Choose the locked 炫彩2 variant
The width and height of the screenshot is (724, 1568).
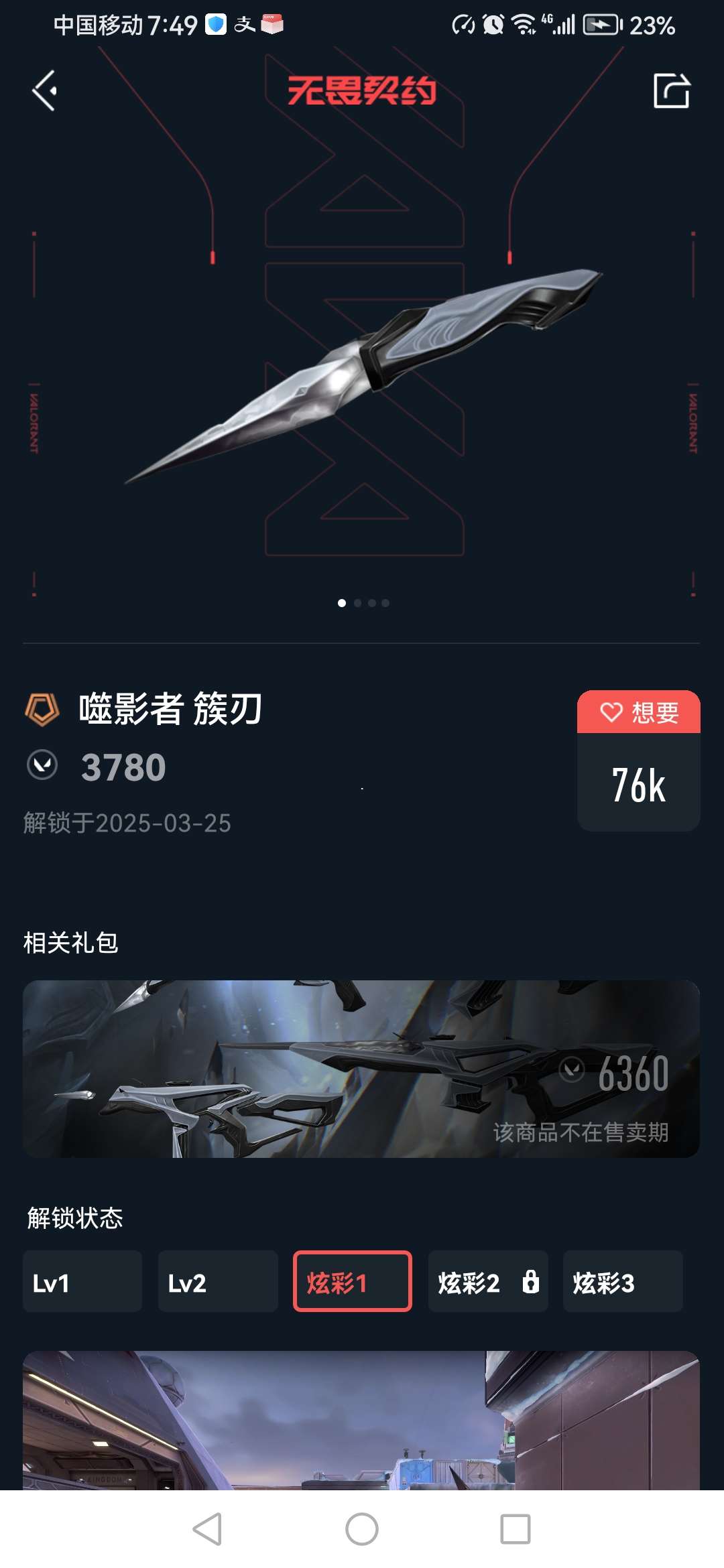(487, 1281)
